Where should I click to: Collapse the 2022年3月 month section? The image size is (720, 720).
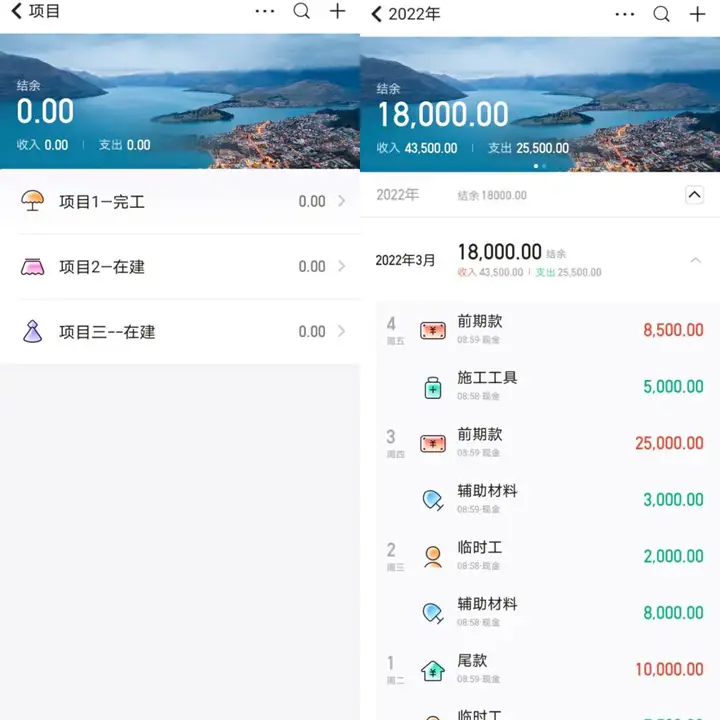(x=695, y=260)
